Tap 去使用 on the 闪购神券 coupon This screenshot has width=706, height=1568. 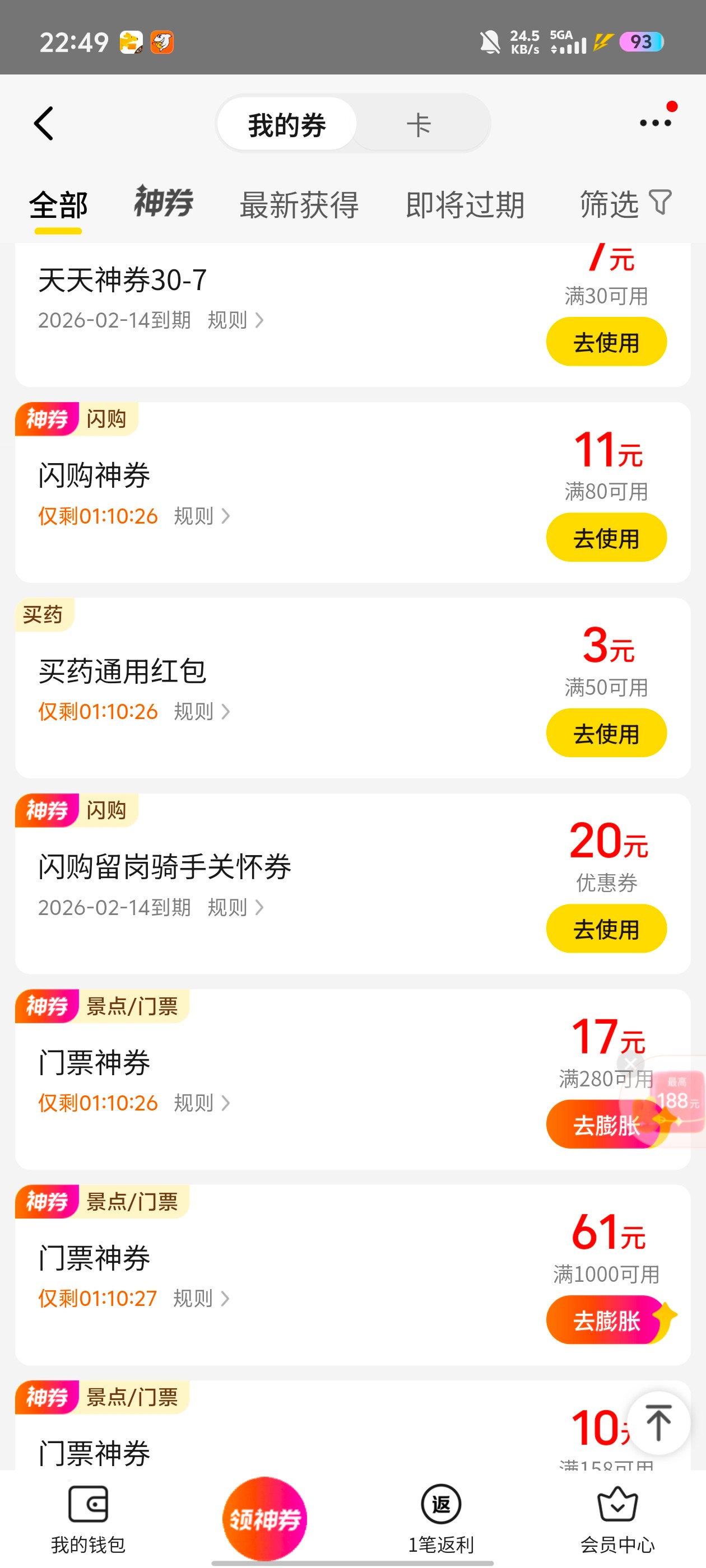(606, 538)
